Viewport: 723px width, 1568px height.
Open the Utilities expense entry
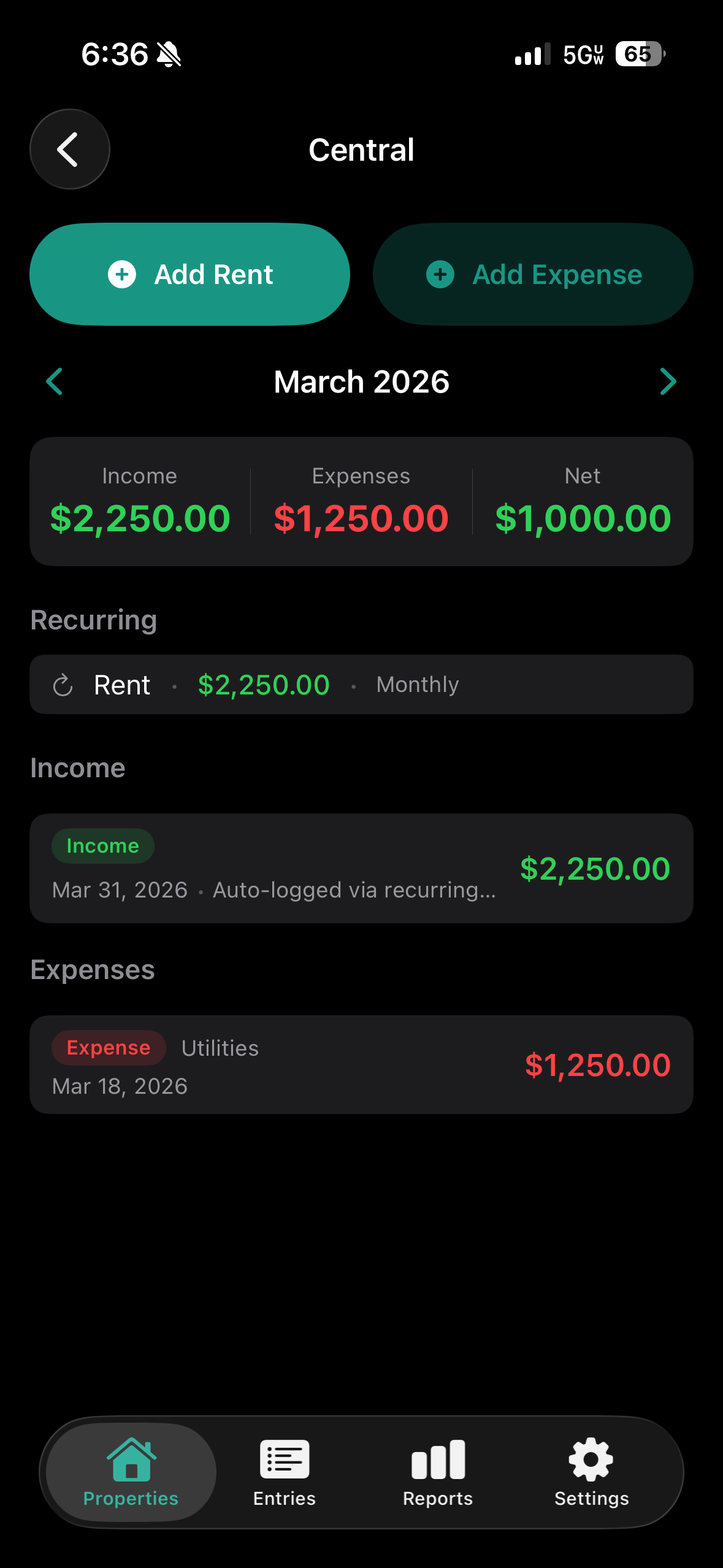(361, 1064)
